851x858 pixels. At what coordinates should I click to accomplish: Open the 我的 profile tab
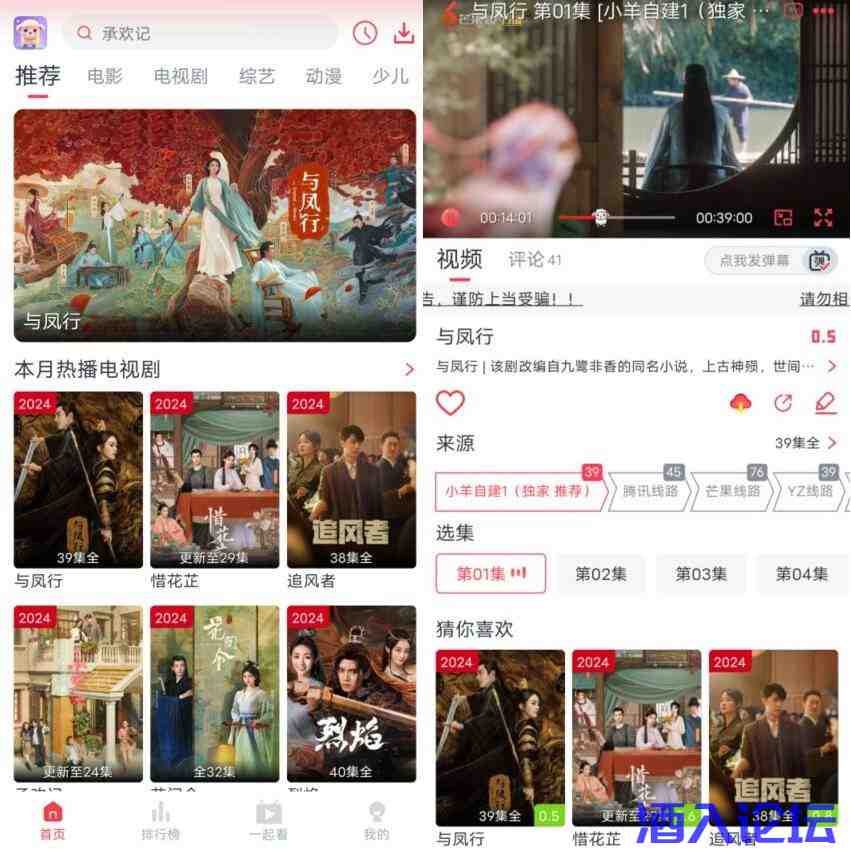tap(376, 820)
